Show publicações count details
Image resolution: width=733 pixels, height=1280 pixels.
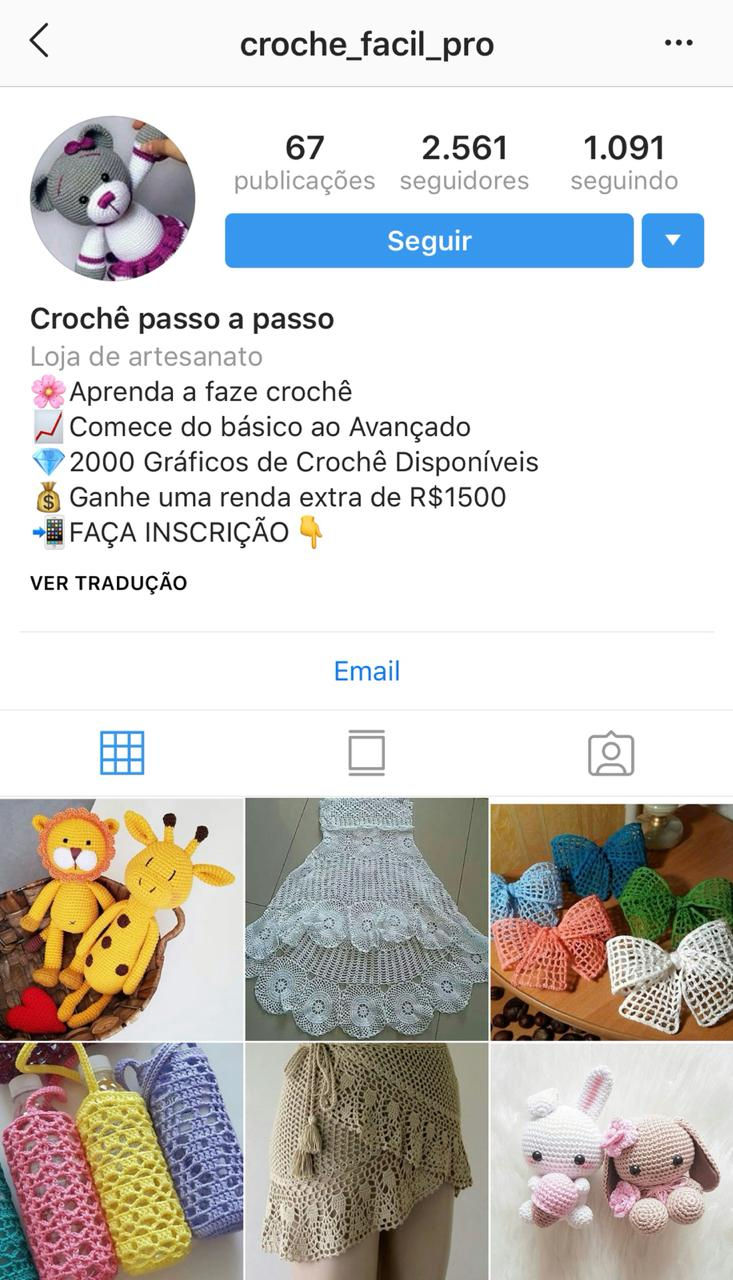tap(304, 163)
